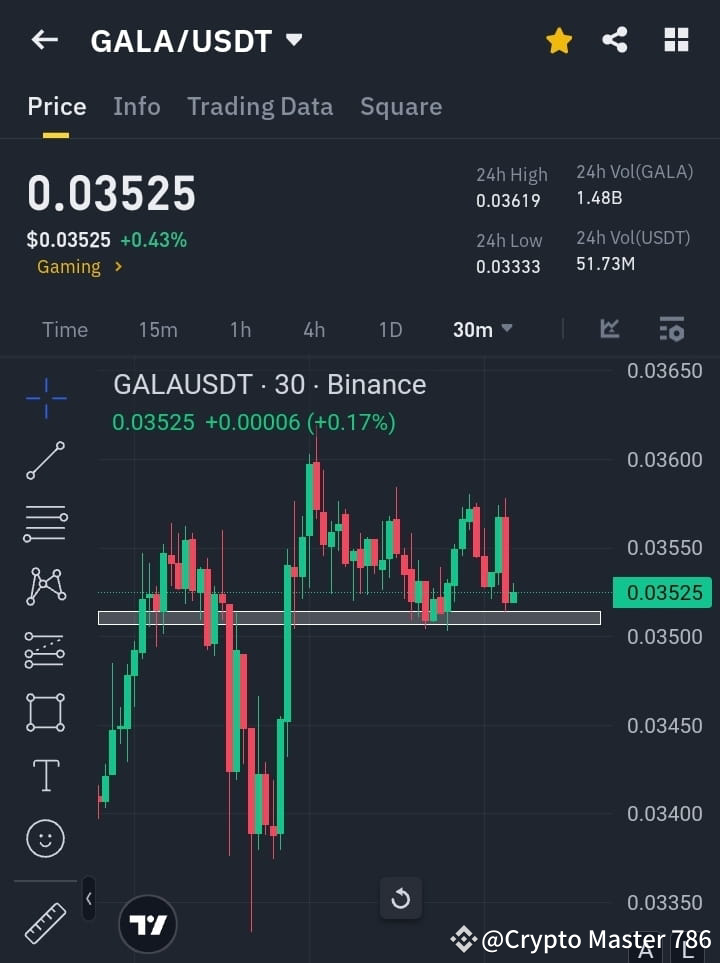Open the emoji sticker tool
Screen dimensions: 720x963
(45, 838)
